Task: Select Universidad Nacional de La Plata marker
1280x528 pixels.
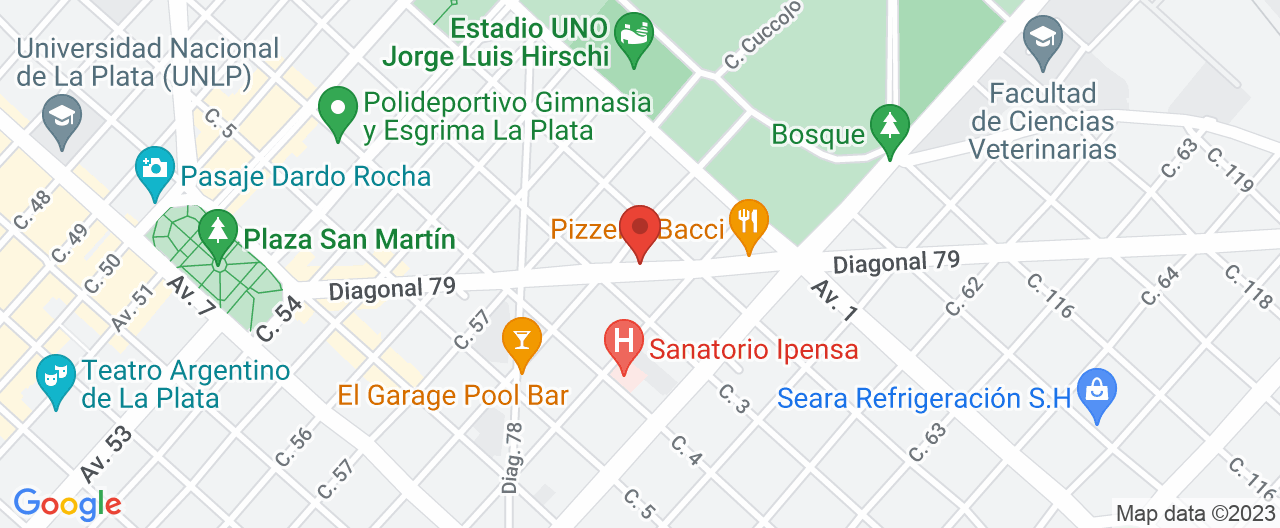Action: [x=61, y=118]
